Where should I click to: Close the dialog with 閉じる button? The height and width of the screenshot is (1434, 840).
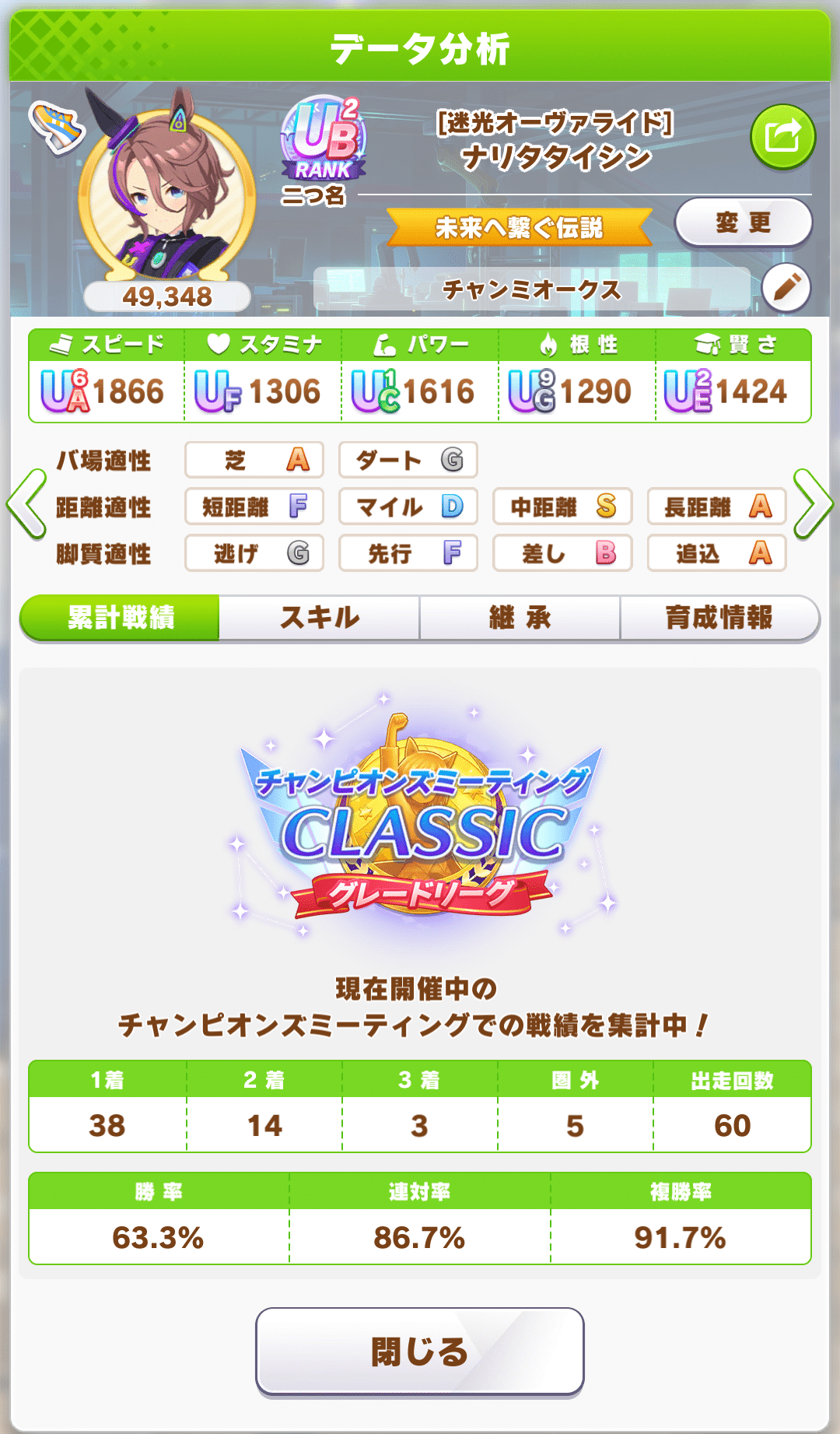pos(419,1352)
